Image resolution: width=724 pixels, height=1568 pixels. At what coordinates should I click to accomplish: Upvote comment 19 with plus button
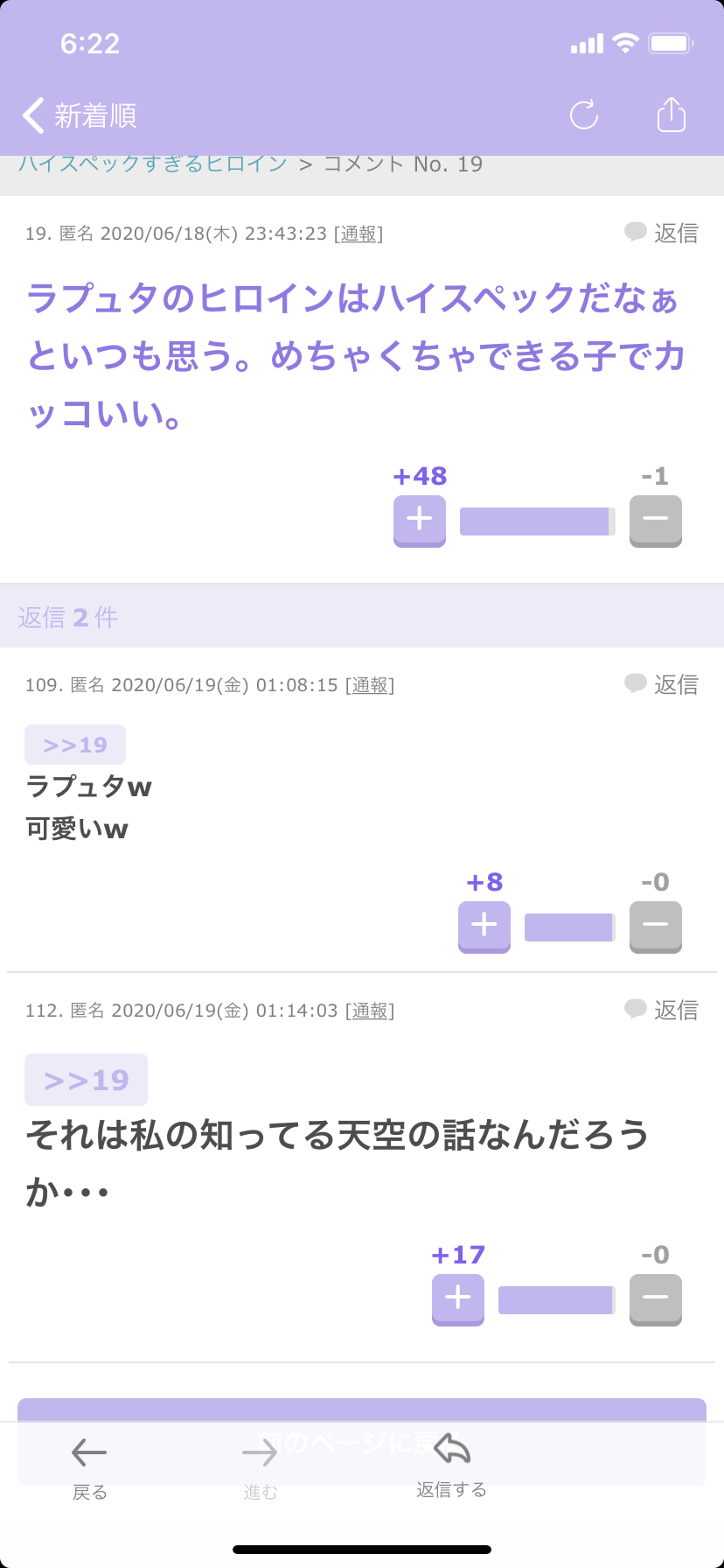[x=420, y=521]
